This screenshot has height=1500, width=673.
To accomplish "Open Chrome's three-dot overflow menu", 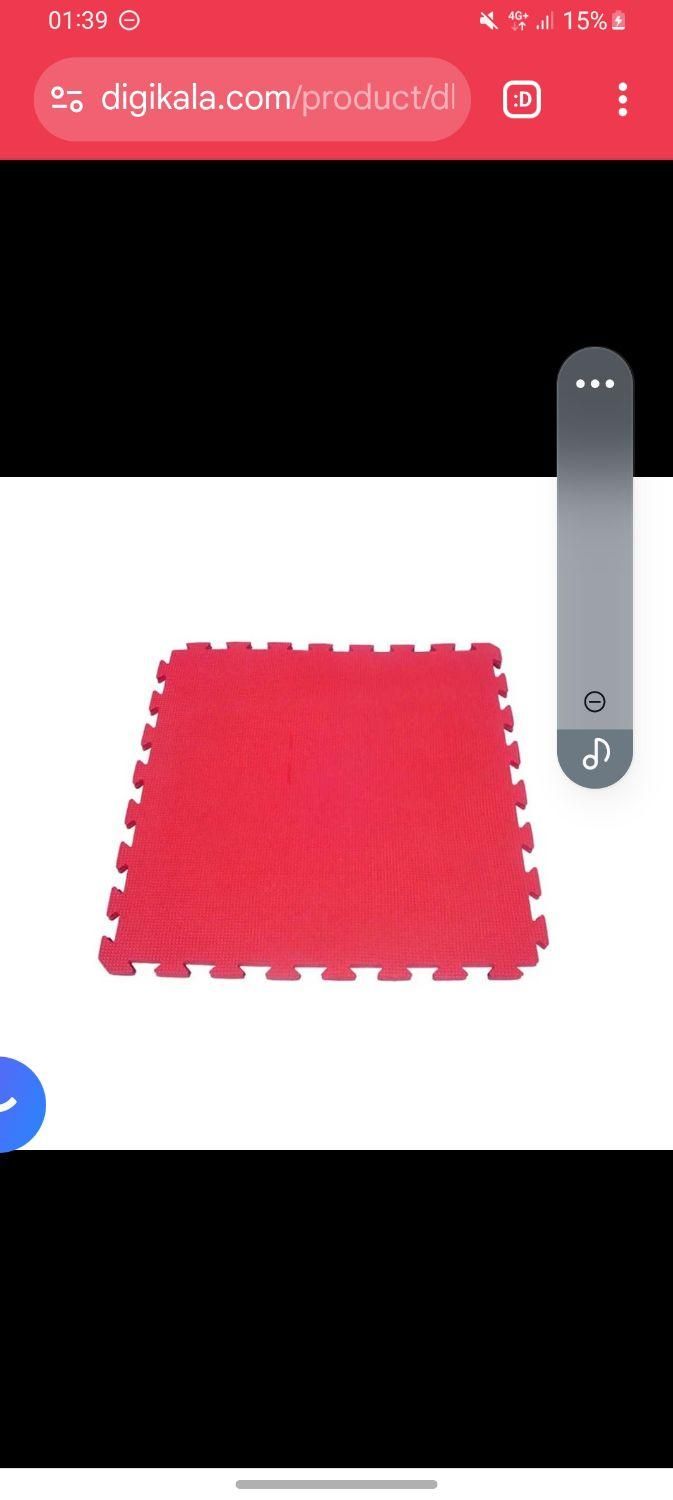I will [x=622, y=99].
